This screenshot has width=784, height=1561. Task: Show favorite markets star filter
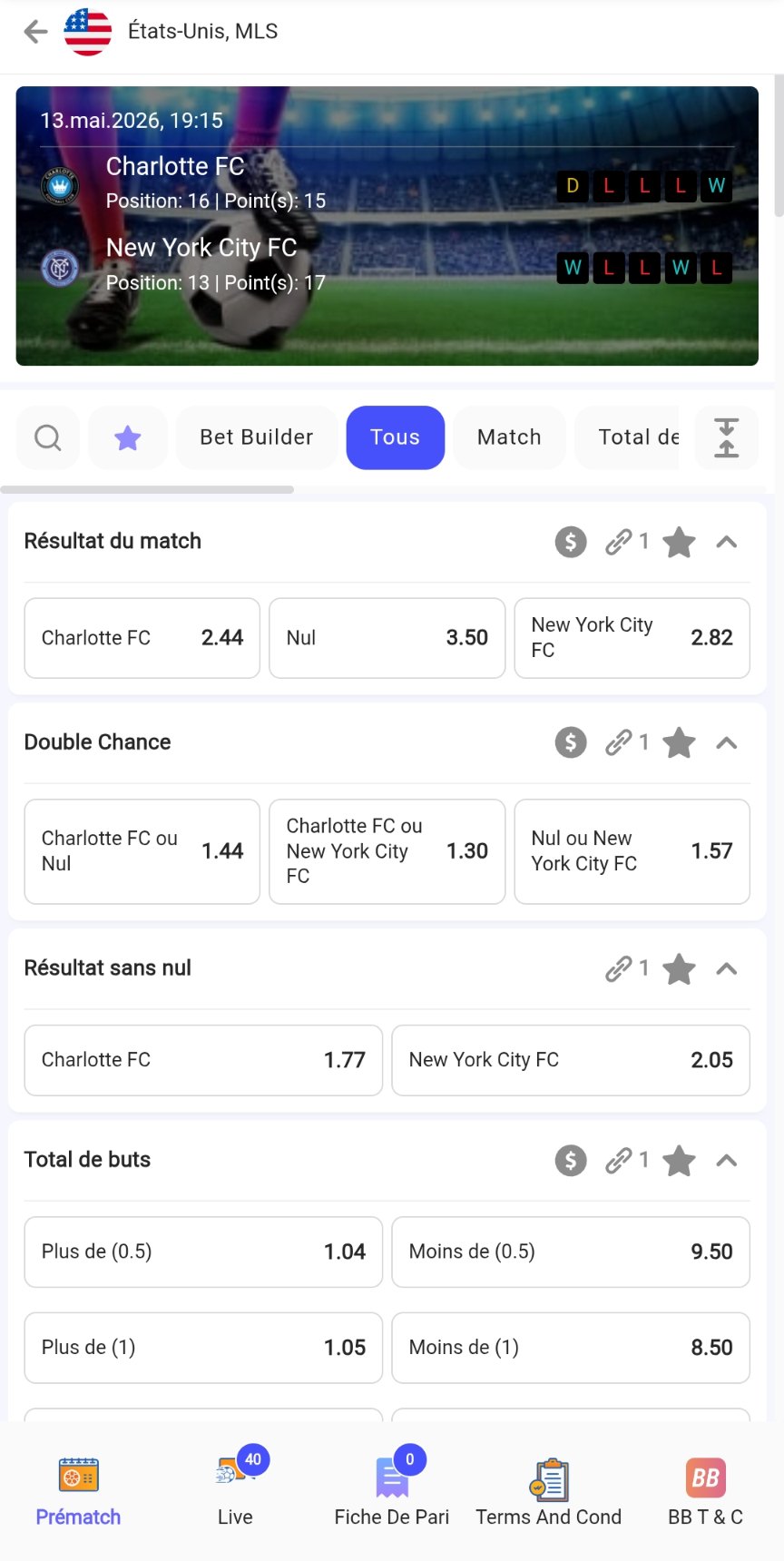(x=128, y=437)
